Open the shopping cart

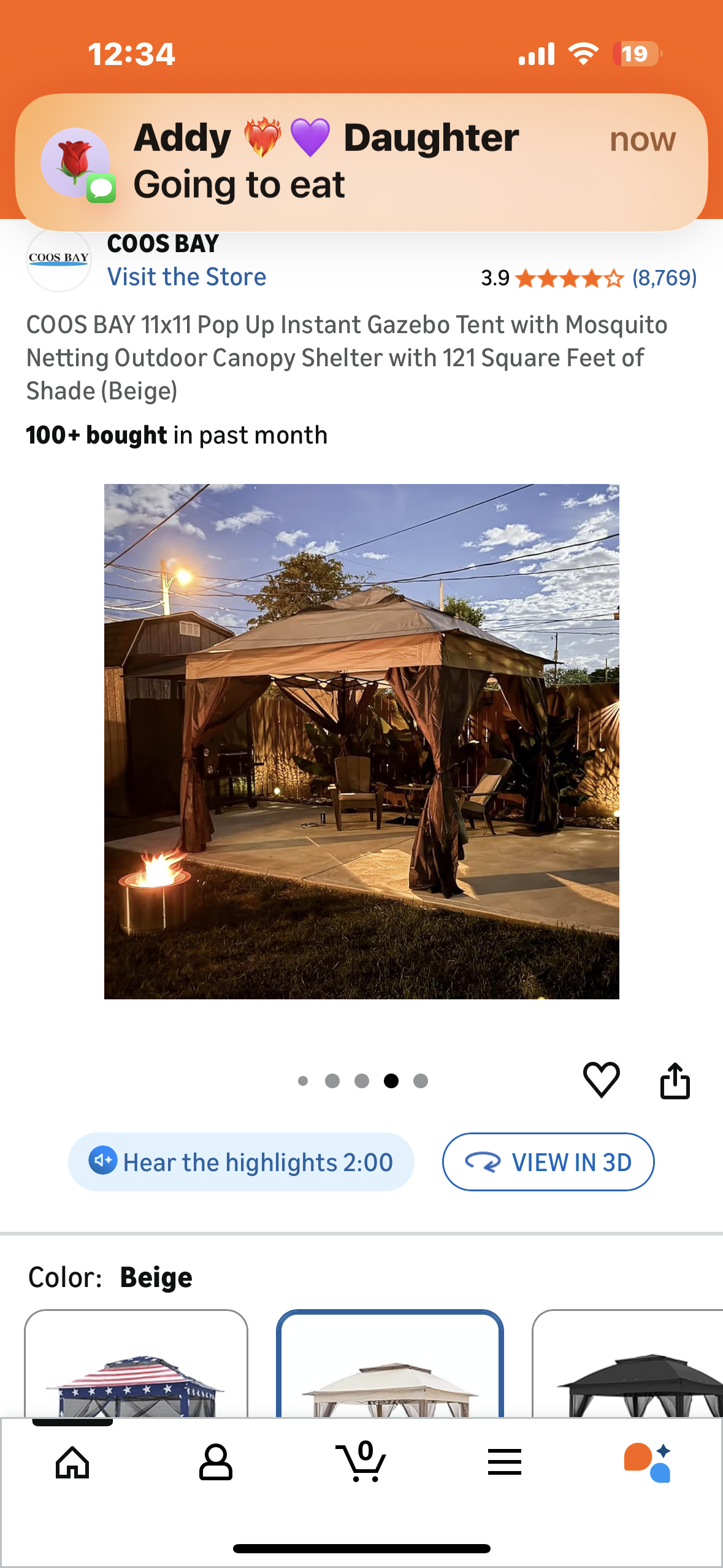click(x=362, y=1462)
